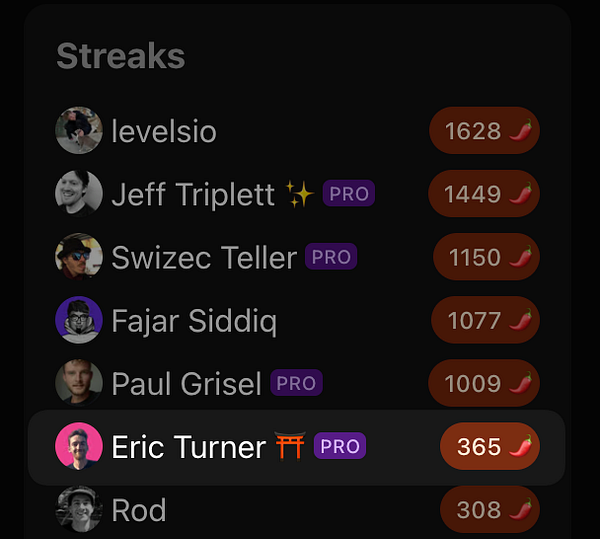Open levelsio's streak profile
Screen dimensions: 600x539
point(164,131)
